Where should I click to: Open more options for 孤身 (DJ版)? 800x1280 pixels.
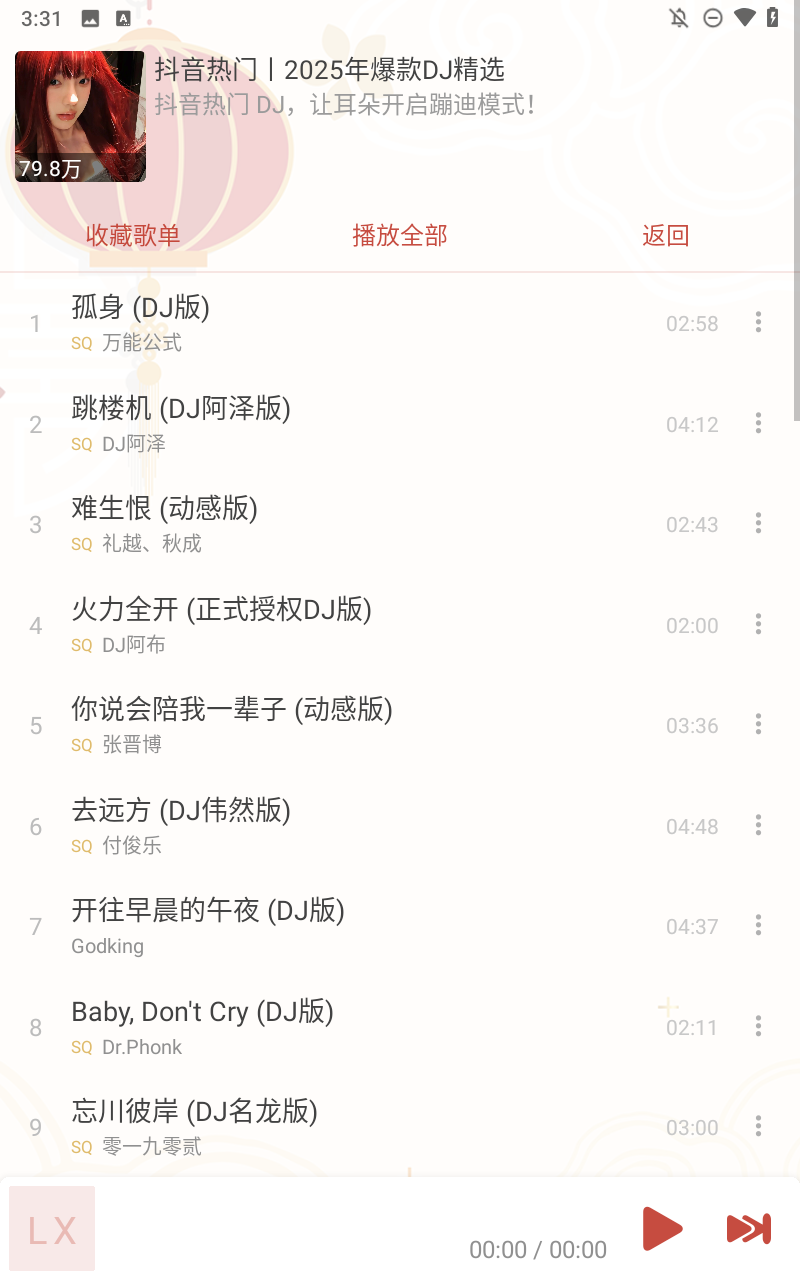(x=758, y=322)
